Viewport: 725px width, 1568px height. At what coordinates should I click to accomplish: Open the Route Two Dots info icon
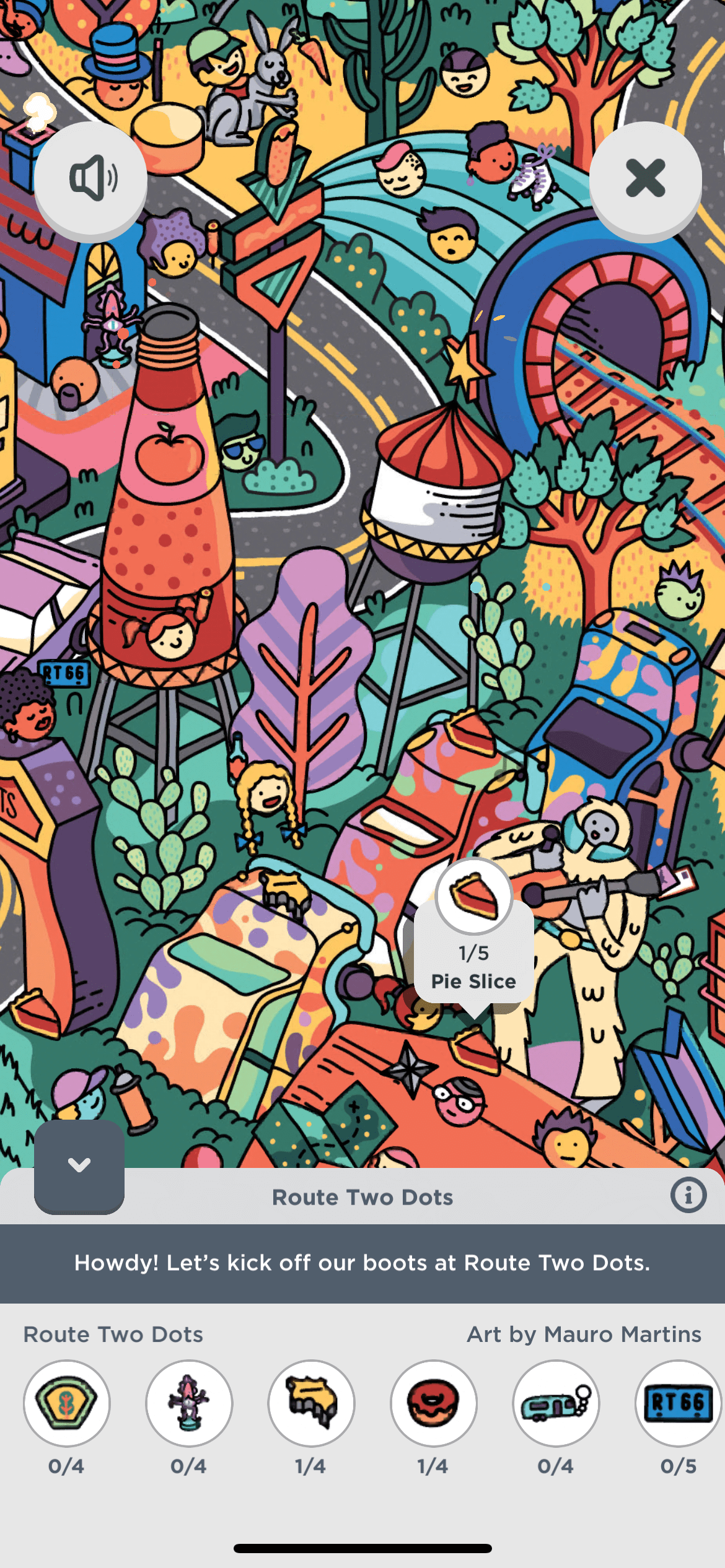(x=688, y=1195)
